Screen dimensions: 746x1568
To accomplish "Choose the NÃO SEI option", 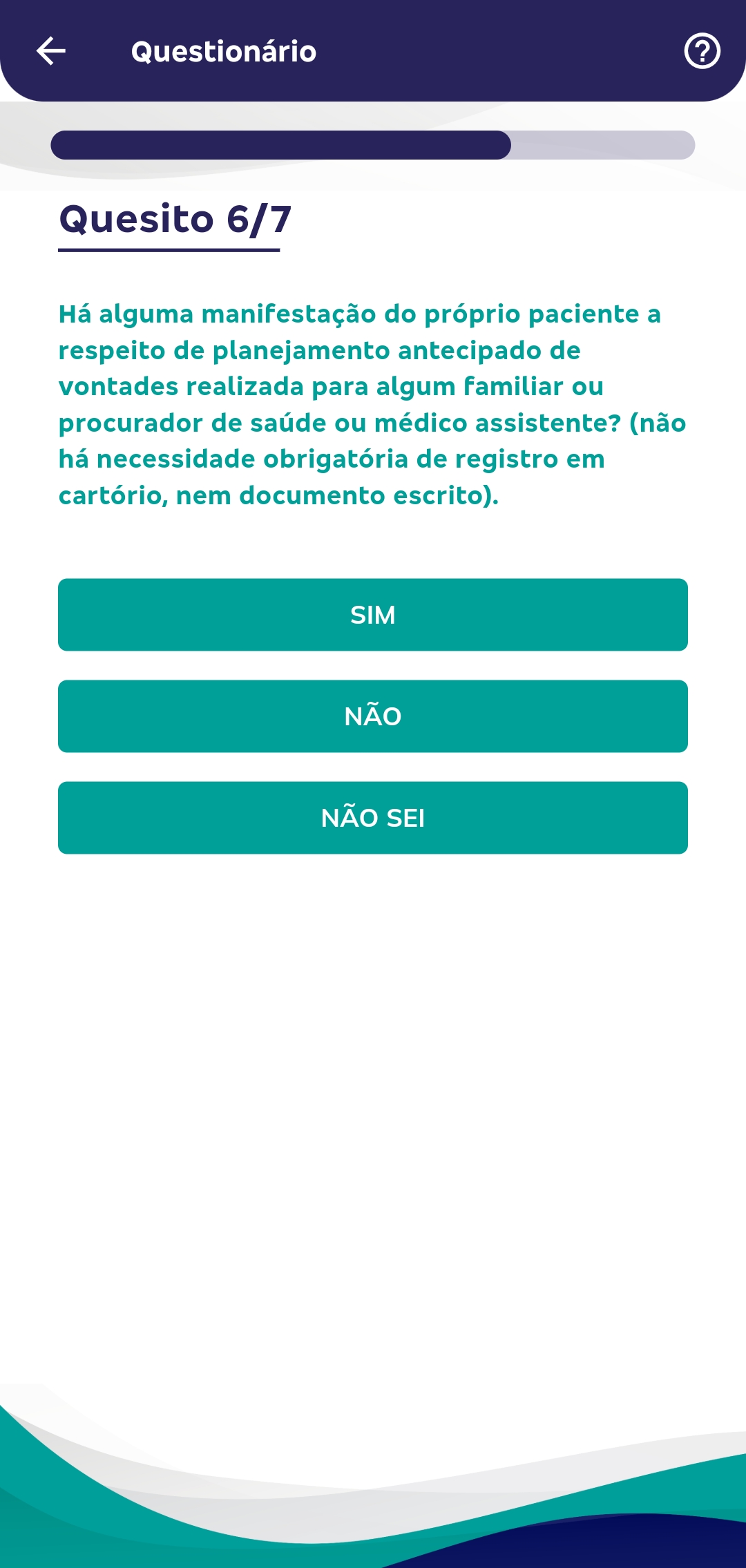I will pos(373,818).
